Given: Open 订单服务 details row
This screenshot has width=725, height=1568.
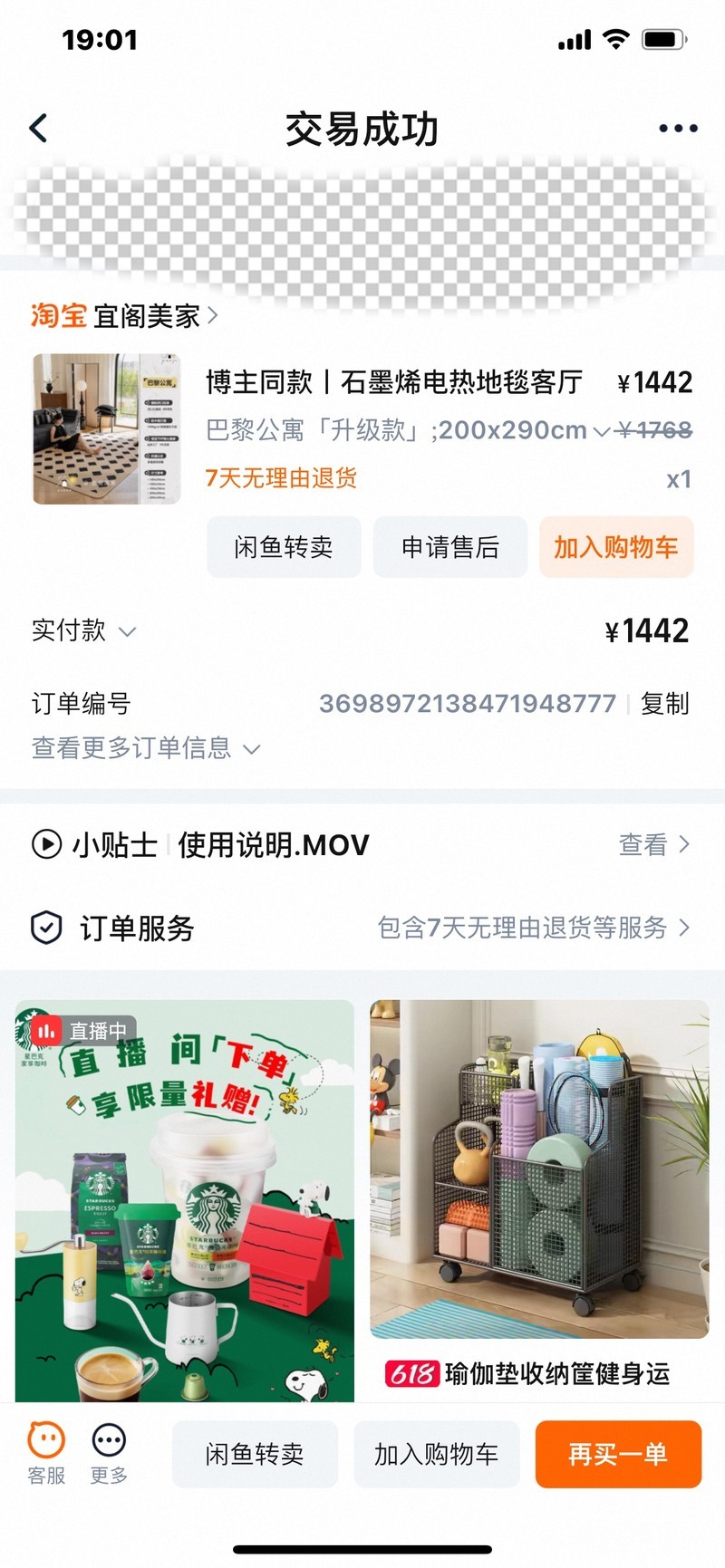Looking at the screenshot, I should point(362,928).
